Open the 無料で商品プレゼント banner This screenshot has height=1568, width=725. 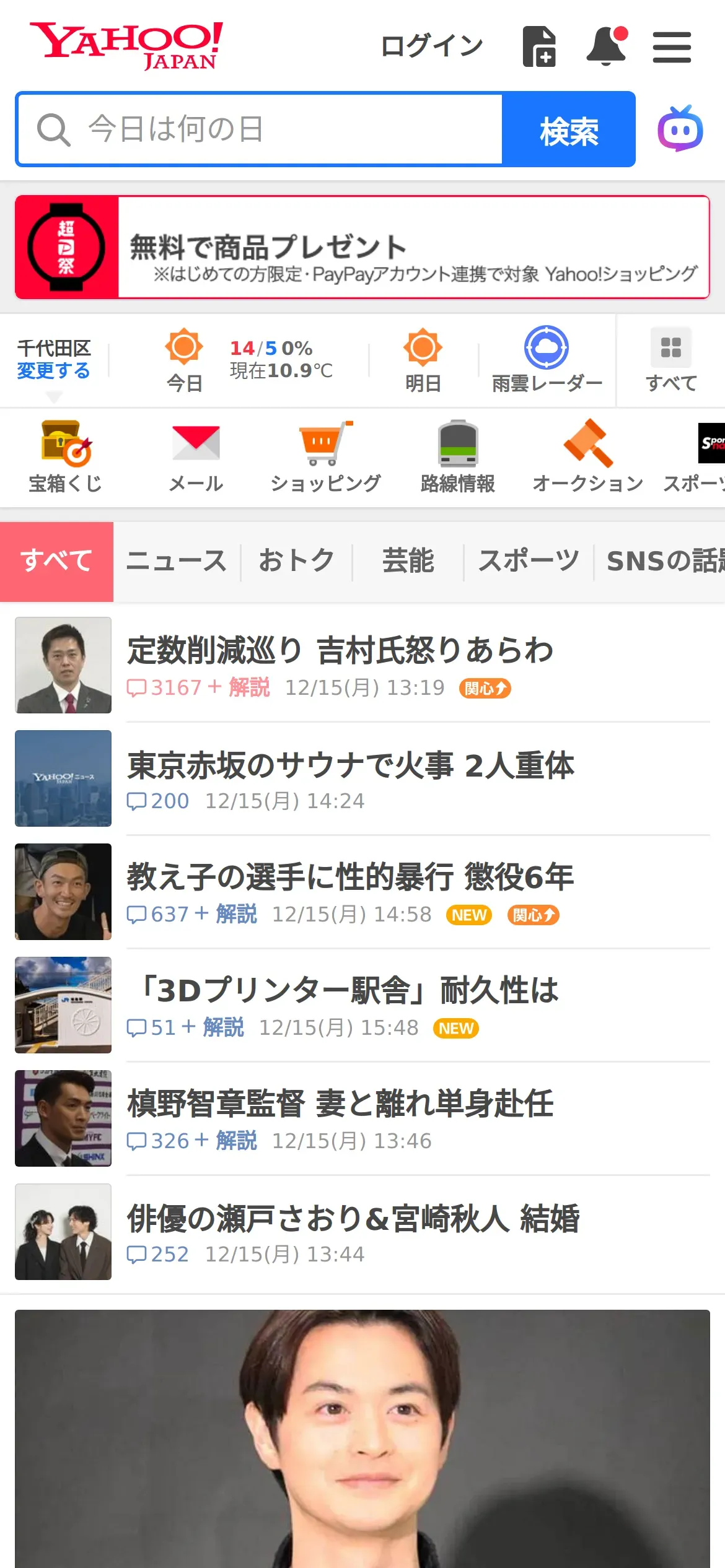click(x=362, y=247)
